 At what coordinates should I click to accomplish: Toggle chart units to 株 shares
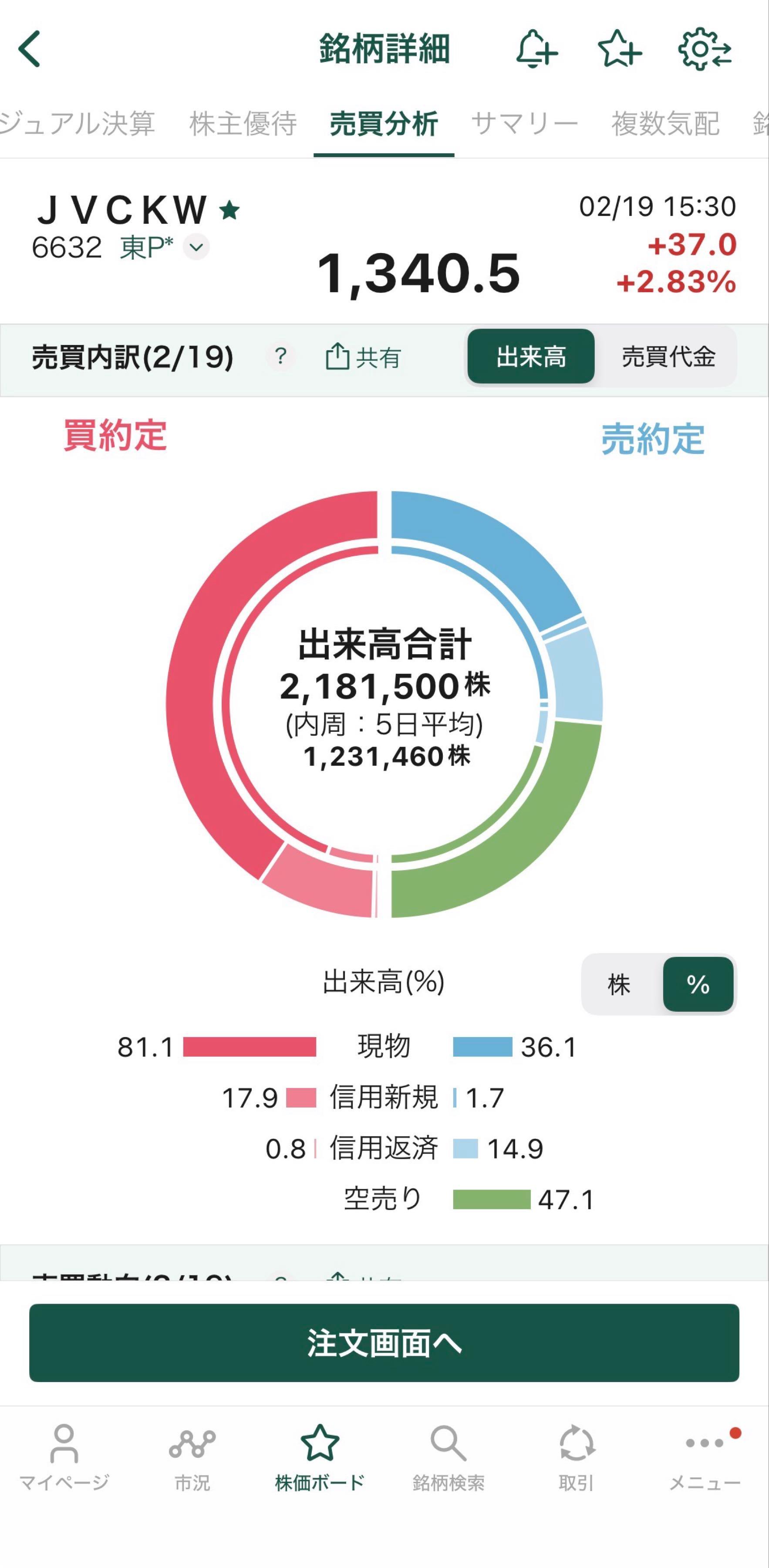click(x=619, y=984)
